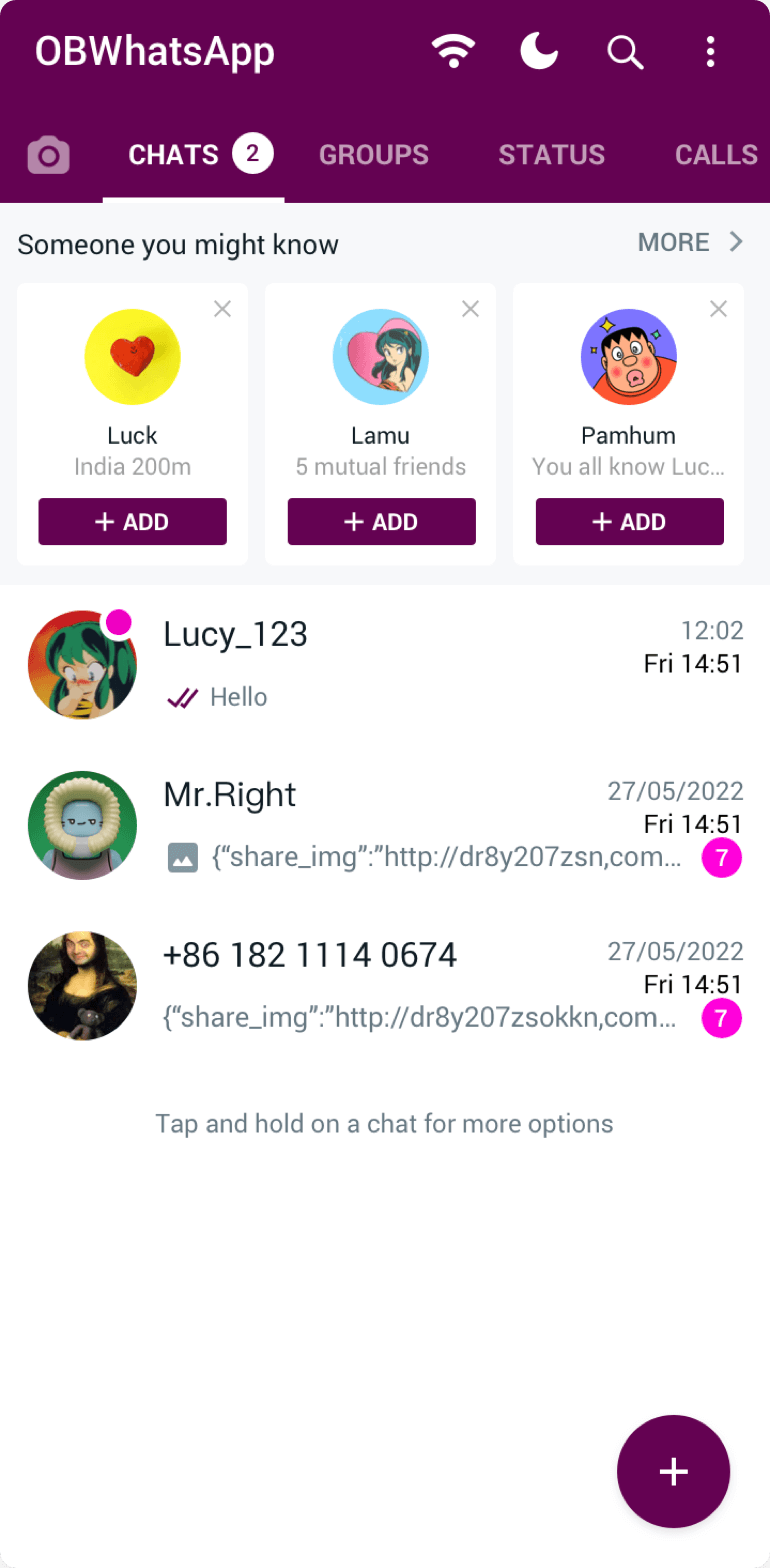
Task: Add Lamu as a contact
Action: [x=381, y=521]
